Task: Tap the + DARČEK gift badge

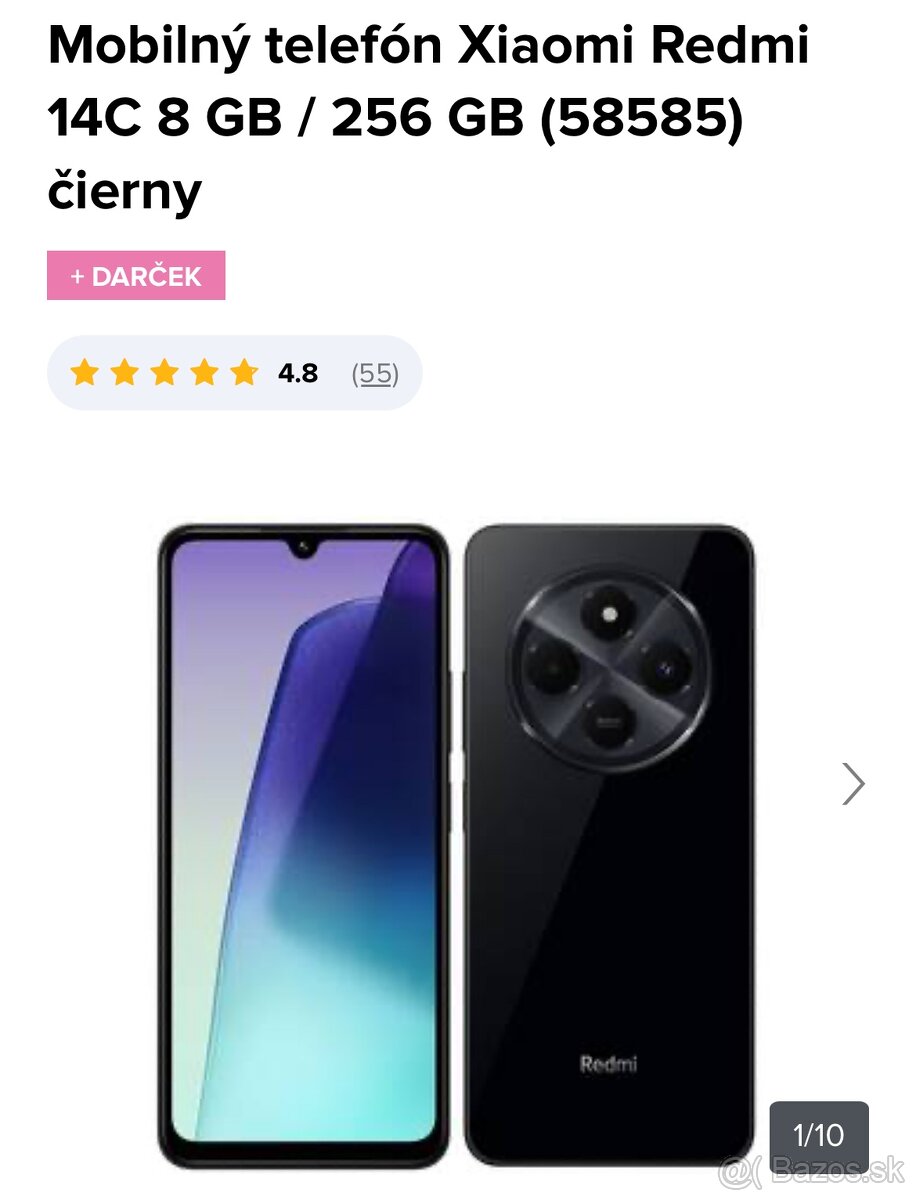Action: point(136,276)
